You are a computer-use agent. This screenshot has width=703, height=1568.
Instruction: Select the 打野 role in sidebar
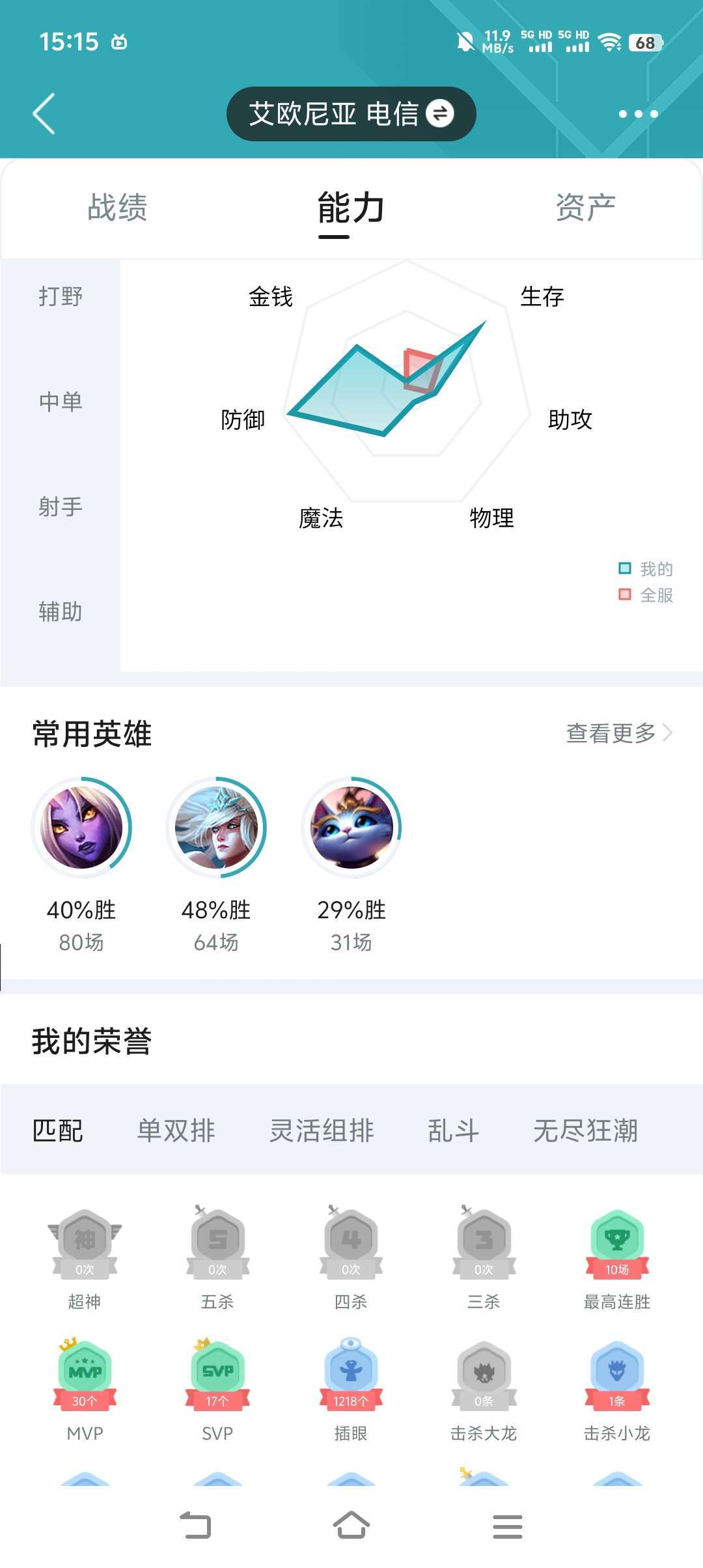[61, 296]
